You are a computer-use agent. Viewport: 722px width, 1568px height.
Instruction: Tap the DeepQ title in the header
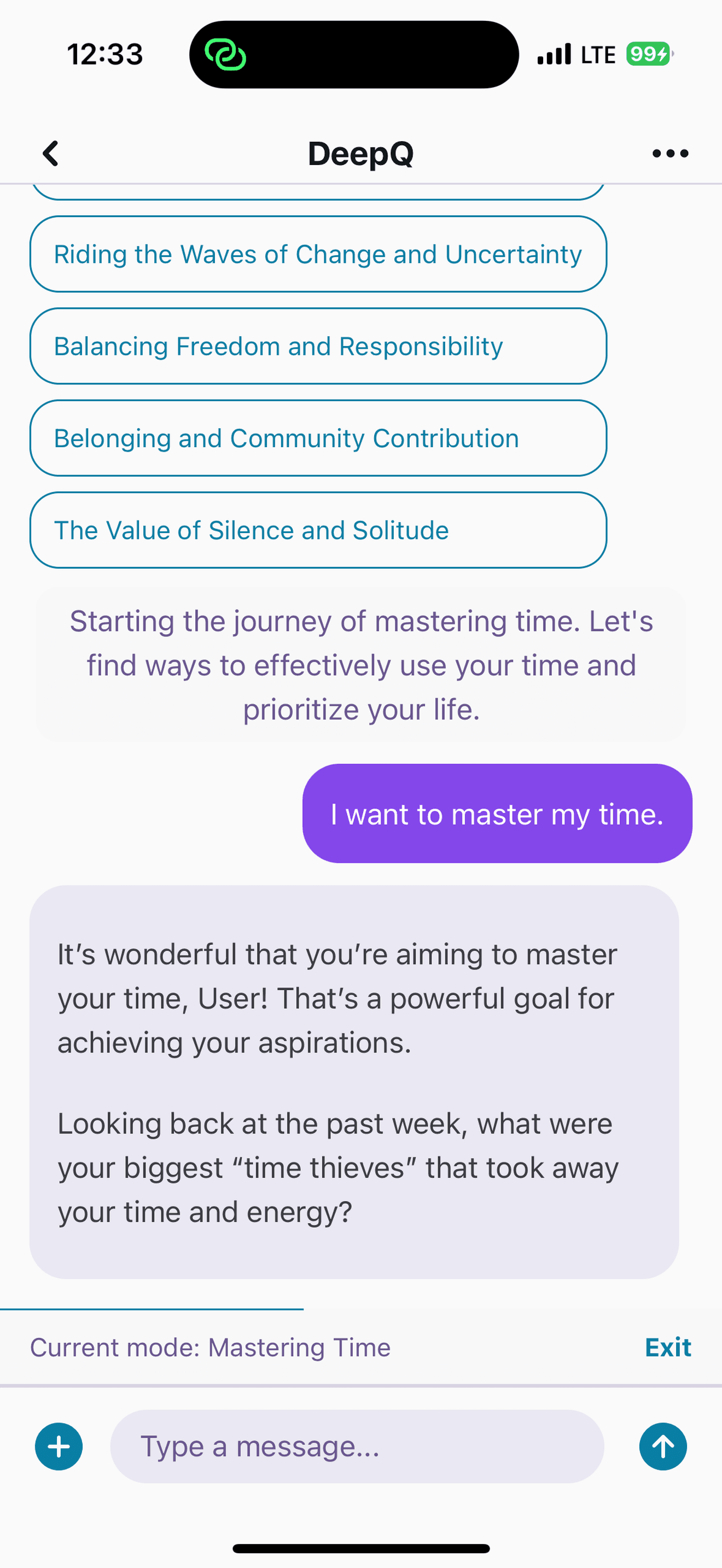pyautogui.click(x=361, y=153)
